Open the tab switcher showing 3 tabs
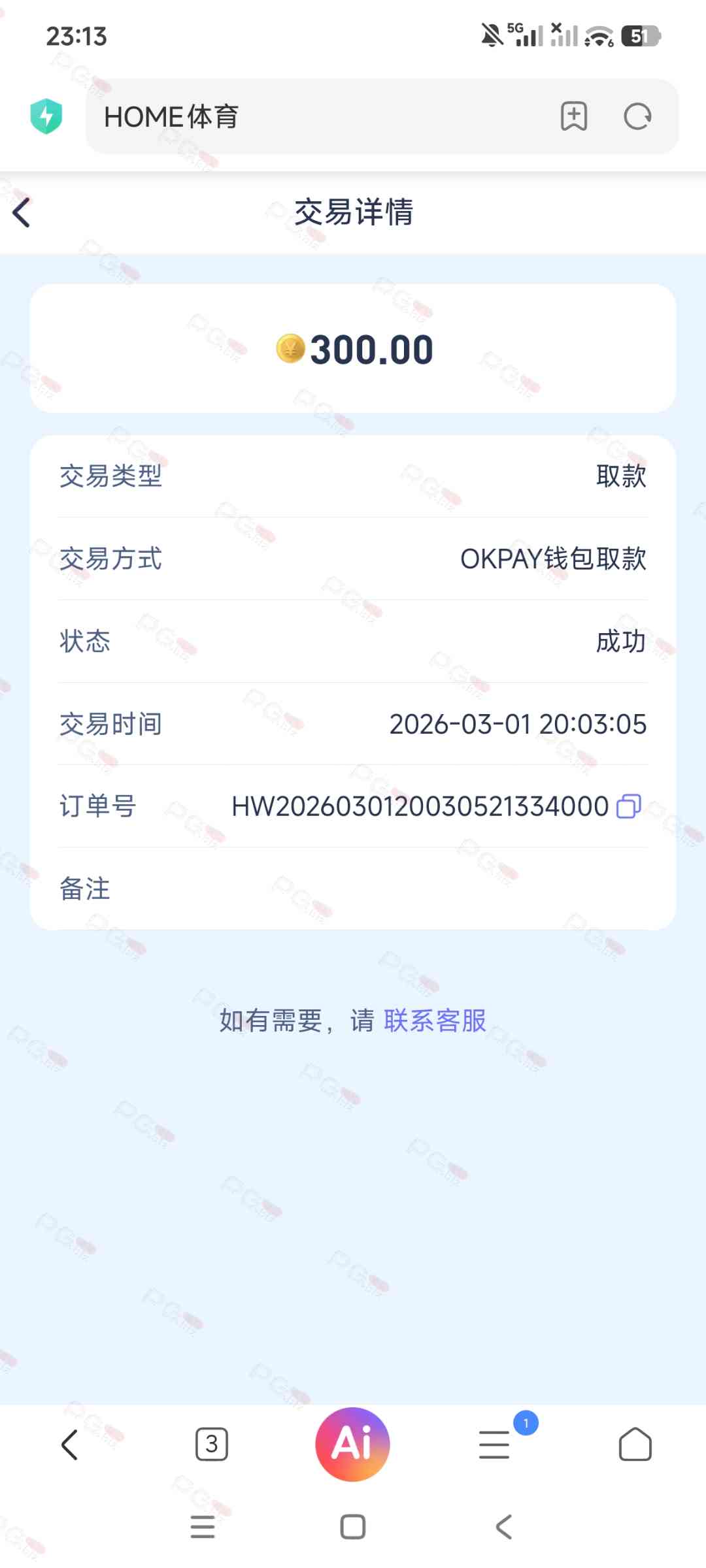Viewport: 706px width, 1568px height. [212, 1445]
